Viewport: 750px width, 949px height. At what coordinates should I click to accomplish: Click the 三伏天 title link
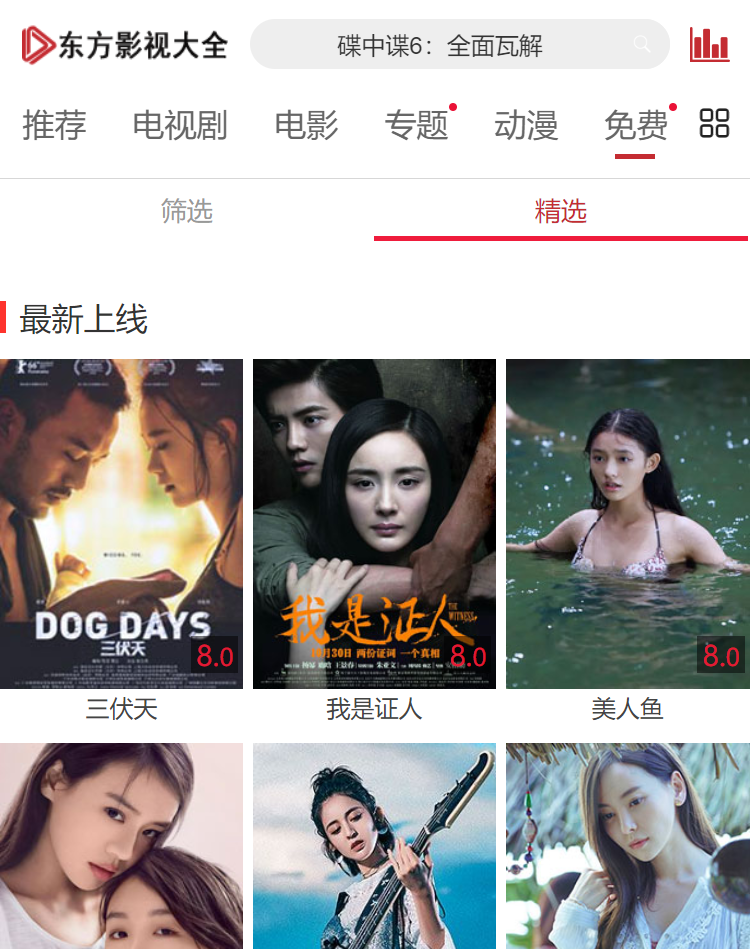[121, 710]
